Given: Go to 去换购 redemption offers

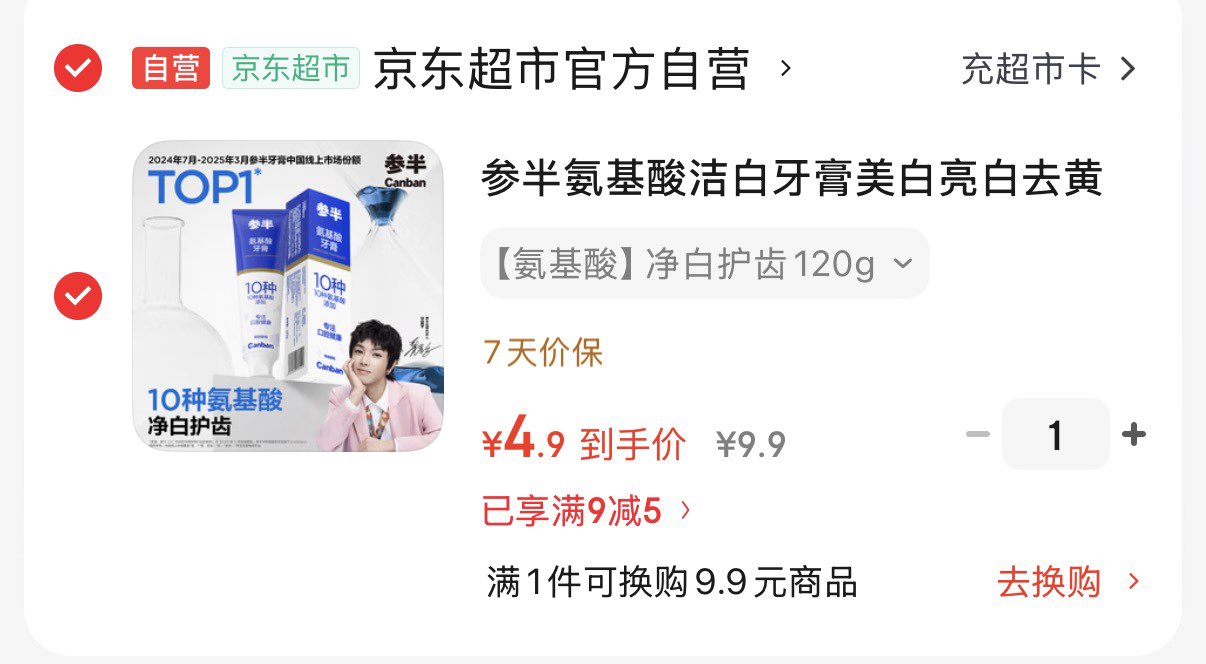Looking at the screenshot, I should (x=1069, y=582).
